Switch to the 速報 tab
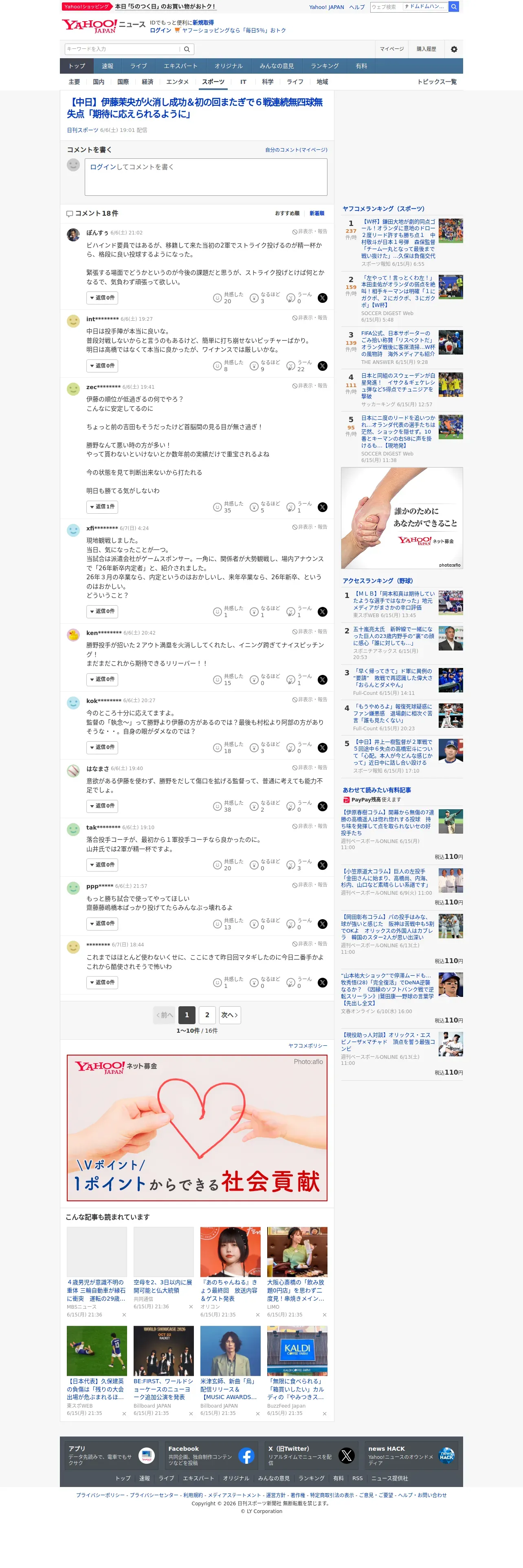The image size is (523, 1568). point(108,66)
